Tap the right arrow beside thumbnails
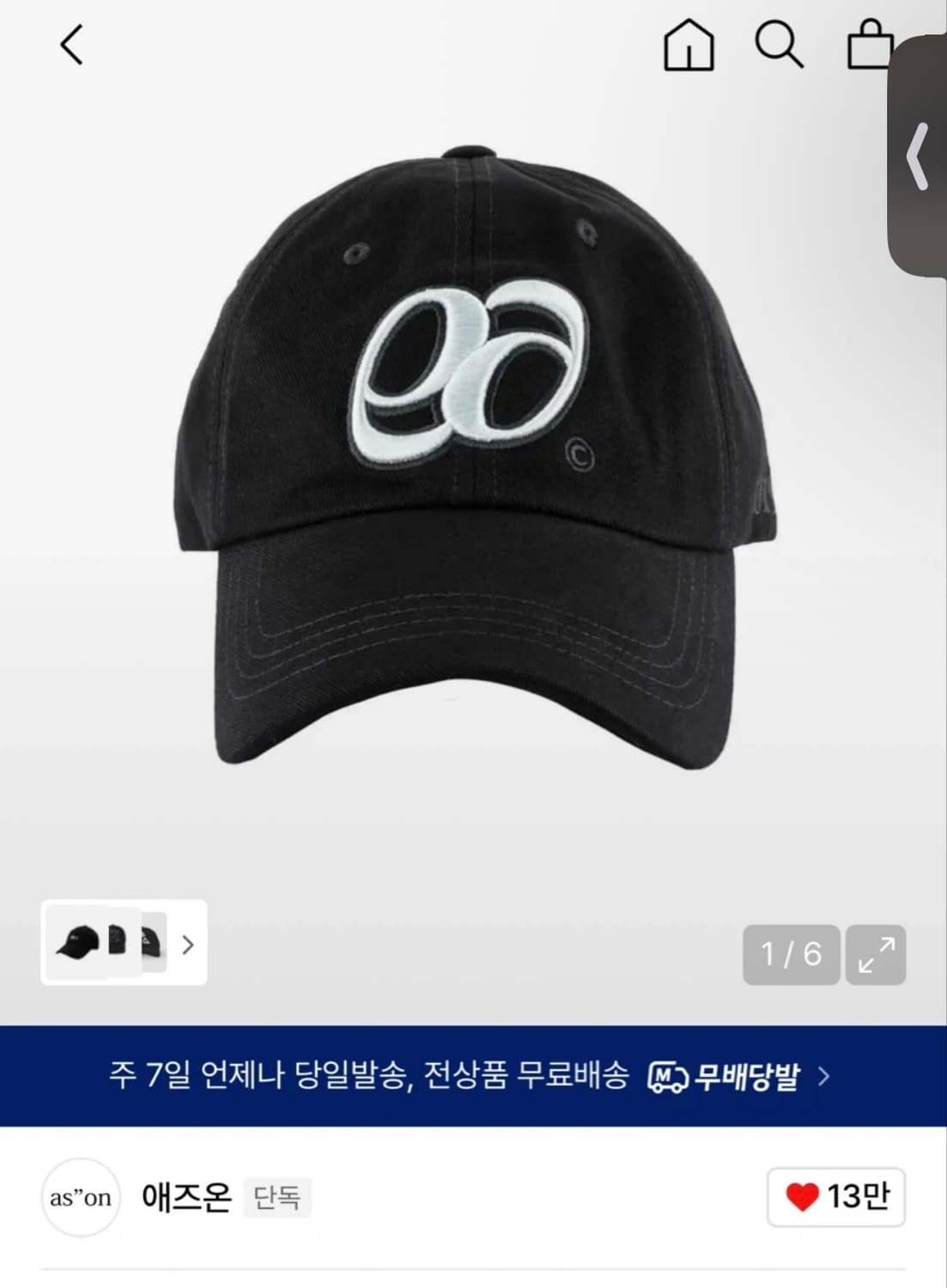 187,944
